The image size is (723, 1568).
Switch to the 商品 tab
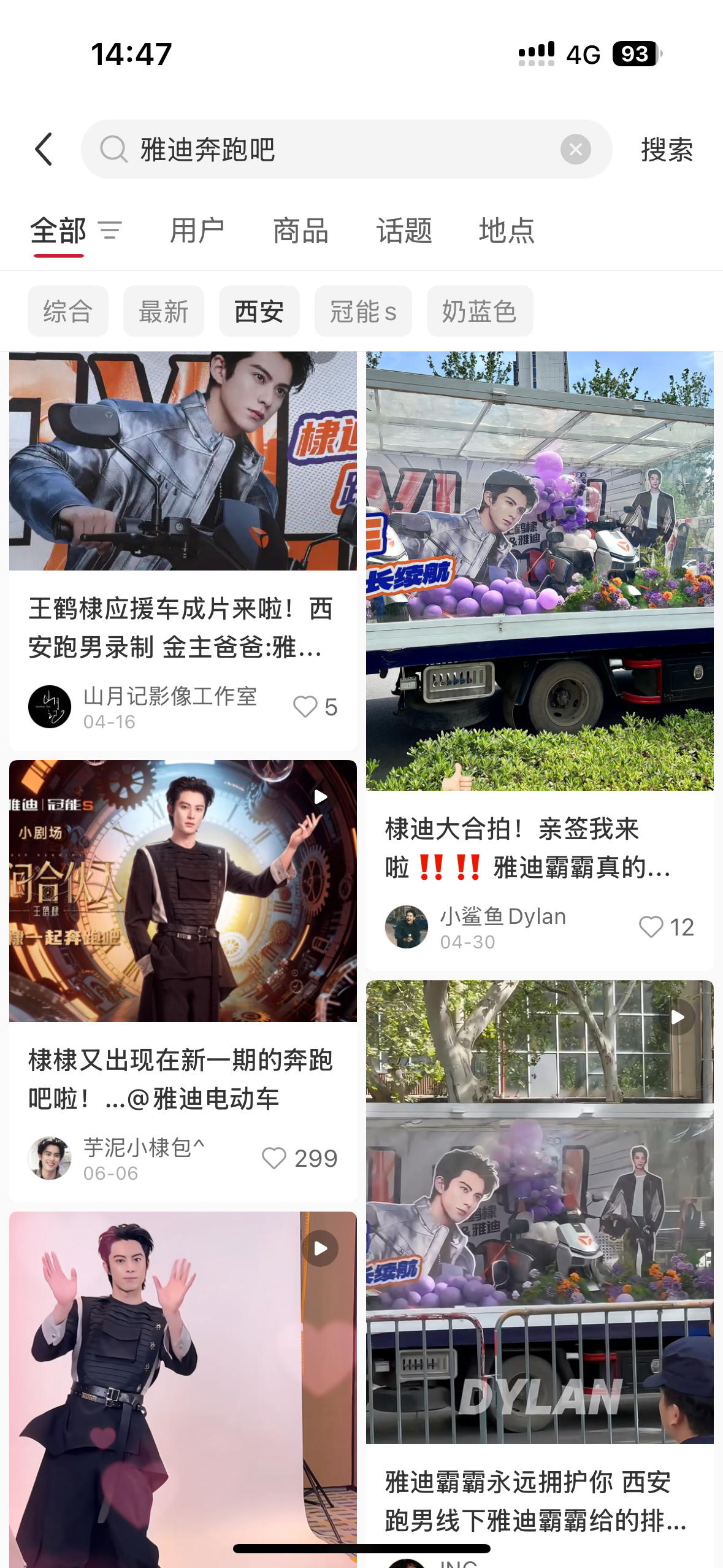(300, 231)
